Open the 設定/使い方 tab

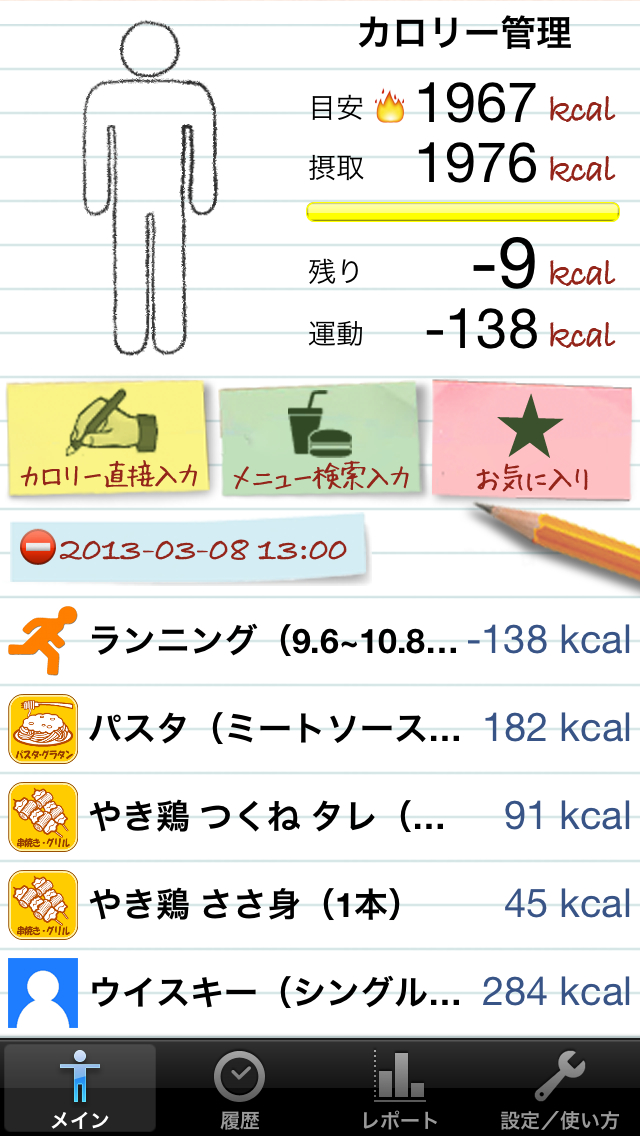click(x=560, y=1088)
